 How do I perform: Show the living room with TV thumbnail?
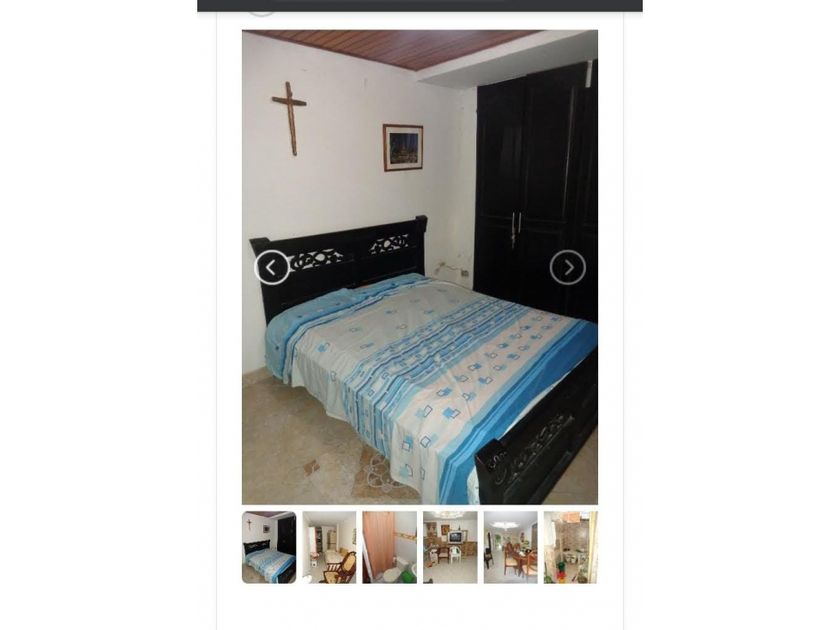(450, 547)
